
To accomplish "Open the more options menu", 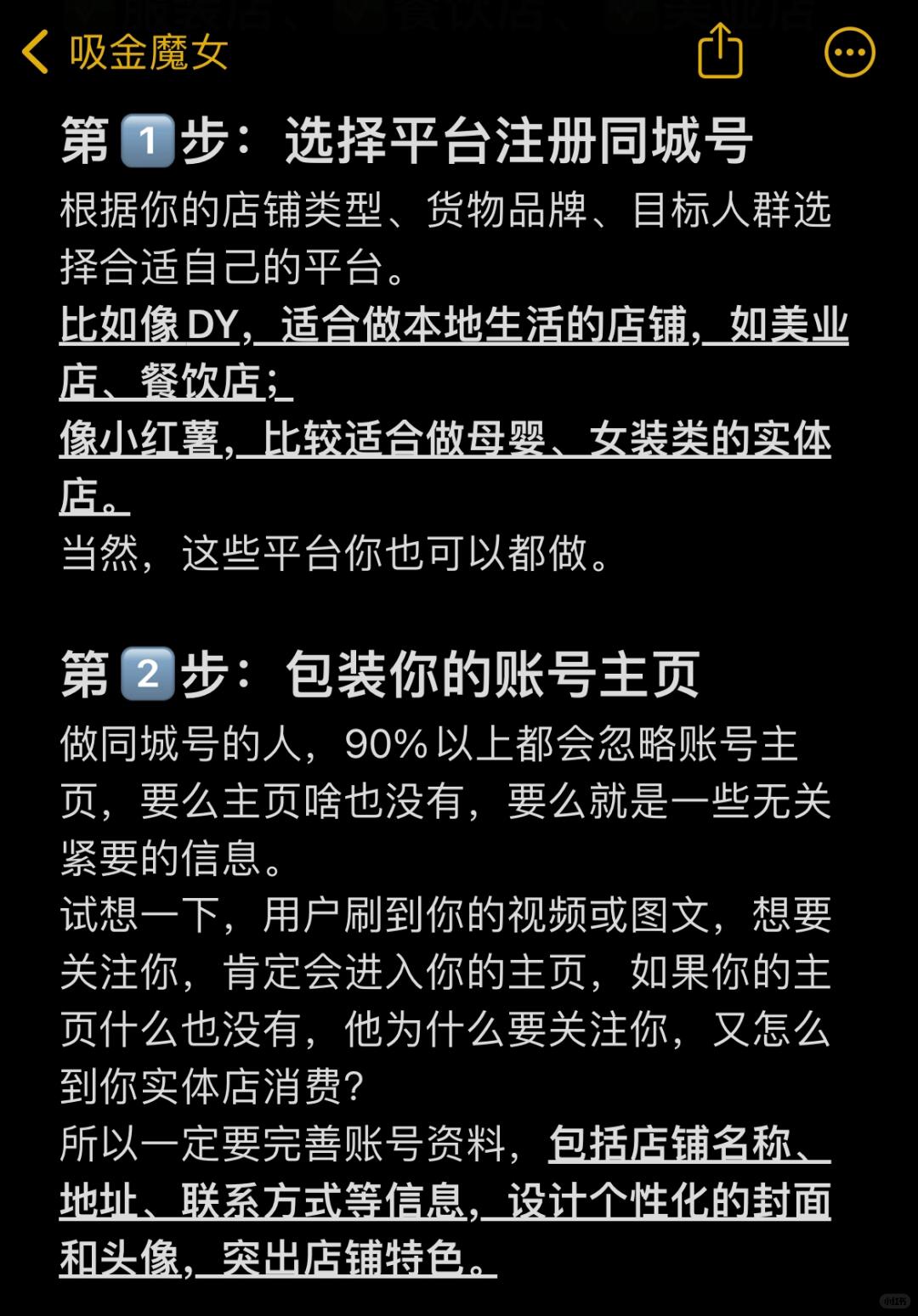I will [849, 53].
